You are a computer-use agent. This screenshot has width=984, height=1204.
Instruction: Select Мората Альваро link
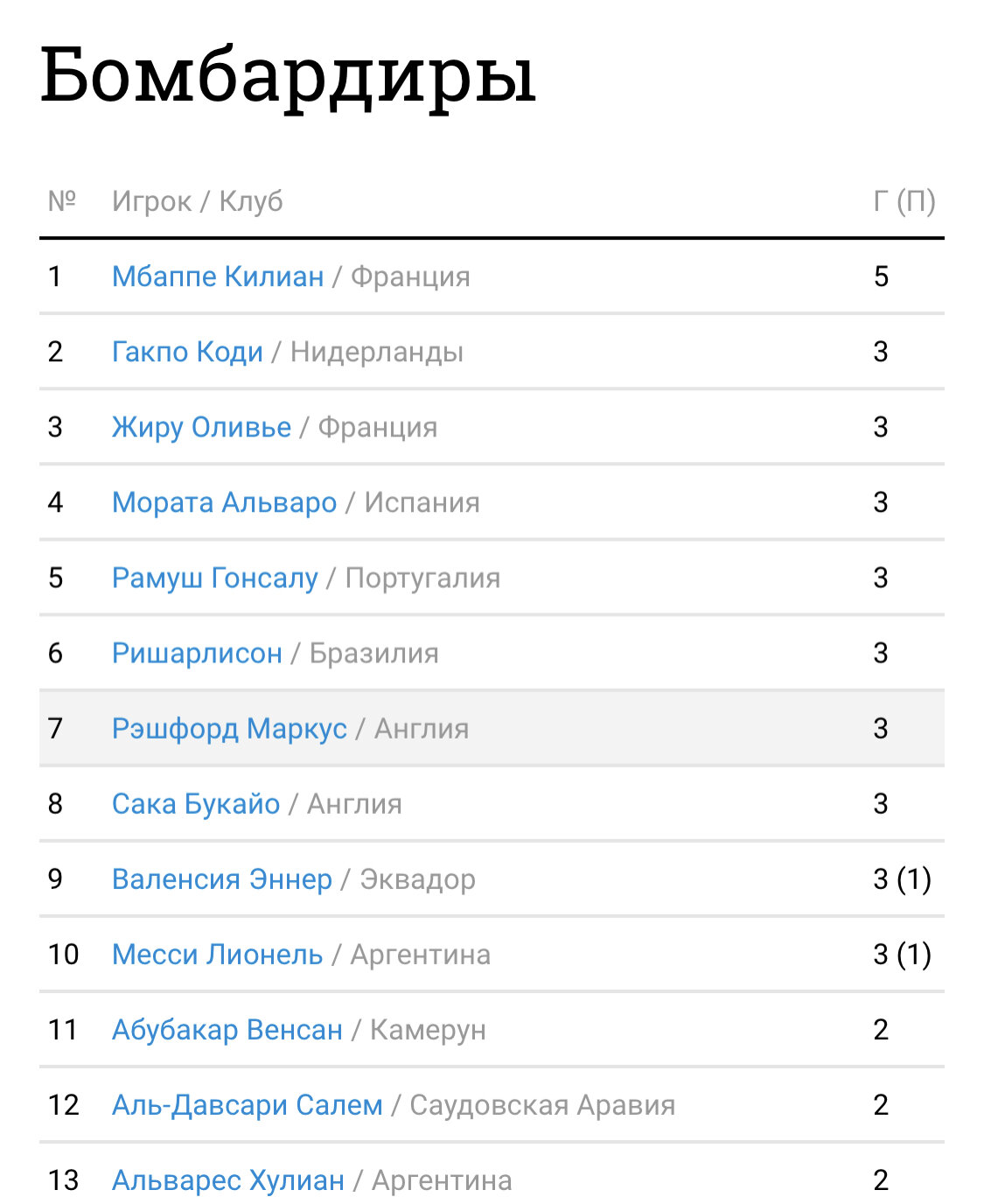(x=224, y=502)
